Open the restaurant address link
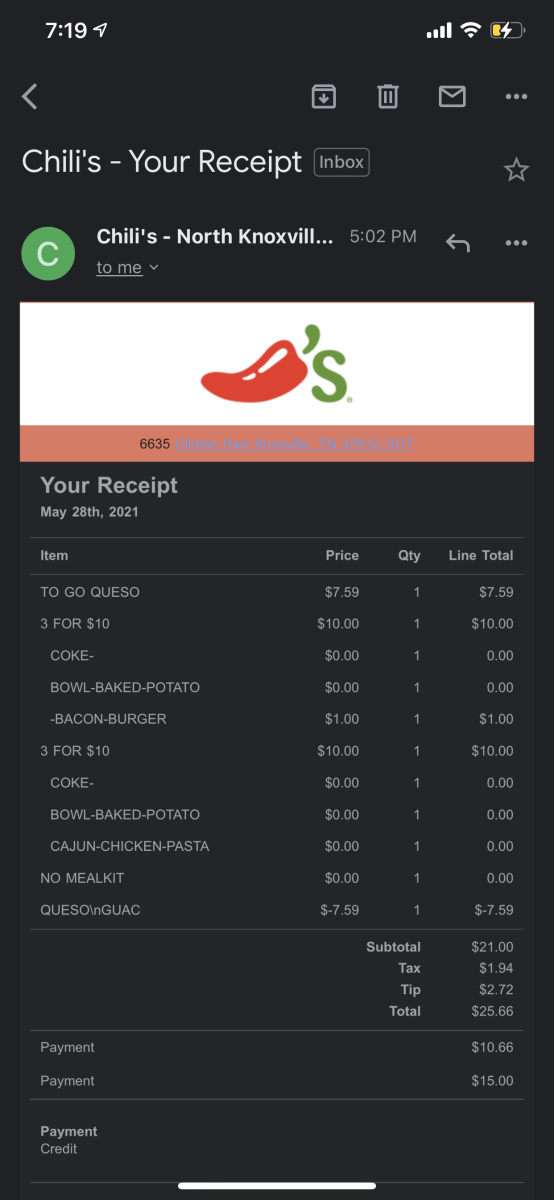The height and width of the screenshot is (1200, 554). pos(294,444)
